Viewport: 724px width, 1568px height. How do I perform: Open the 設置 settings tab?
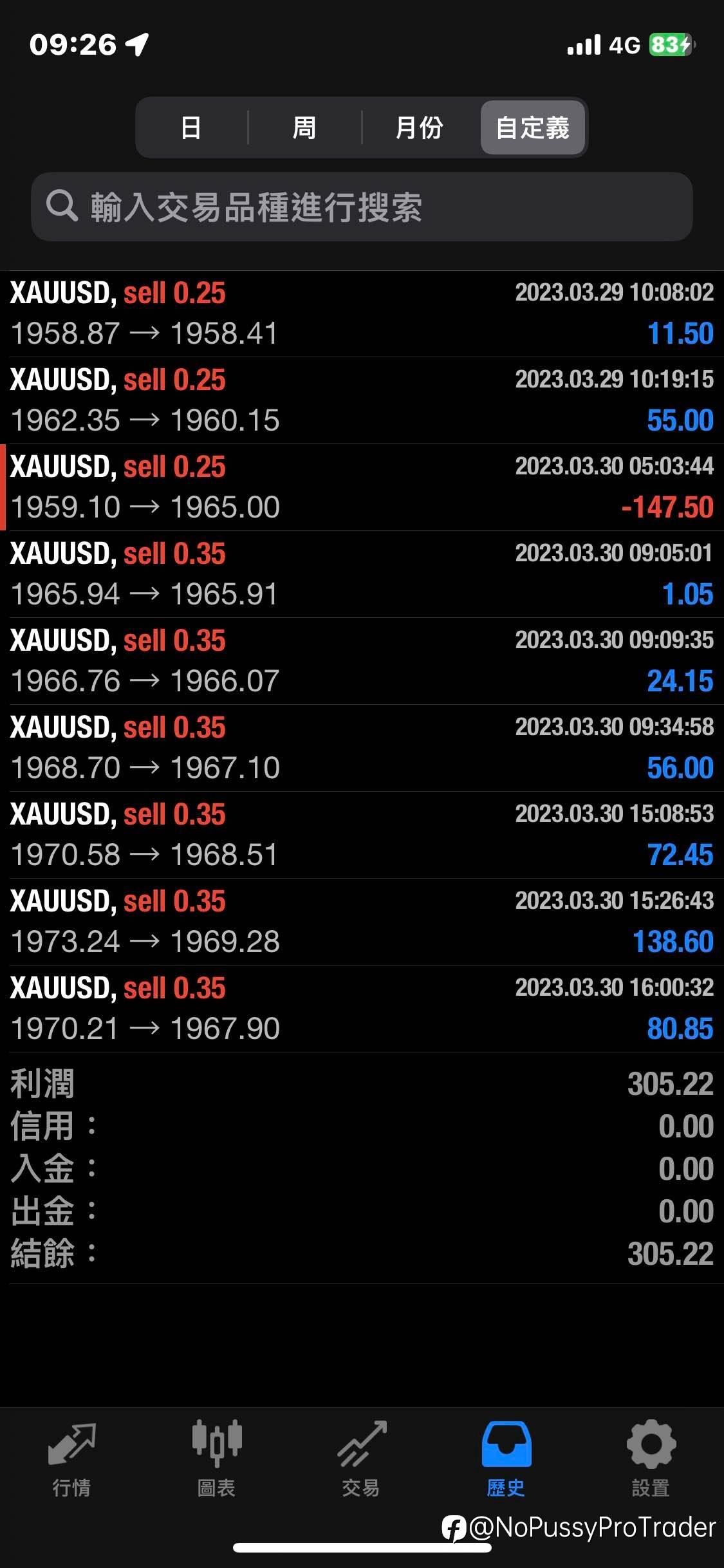pos(651,1459)
